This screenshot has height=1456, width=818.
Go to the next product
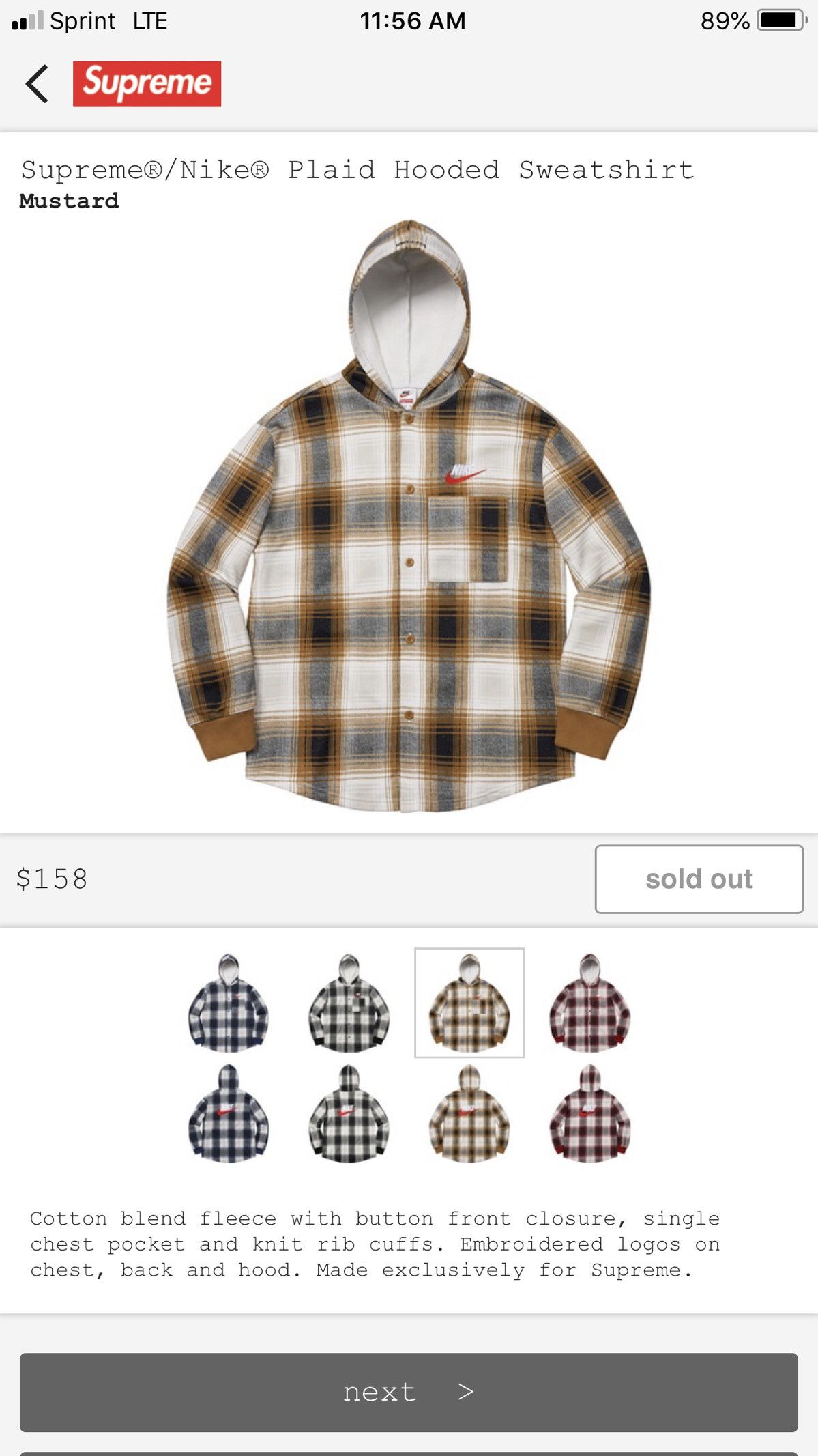pyautogui.click(x=408, y=1392)
